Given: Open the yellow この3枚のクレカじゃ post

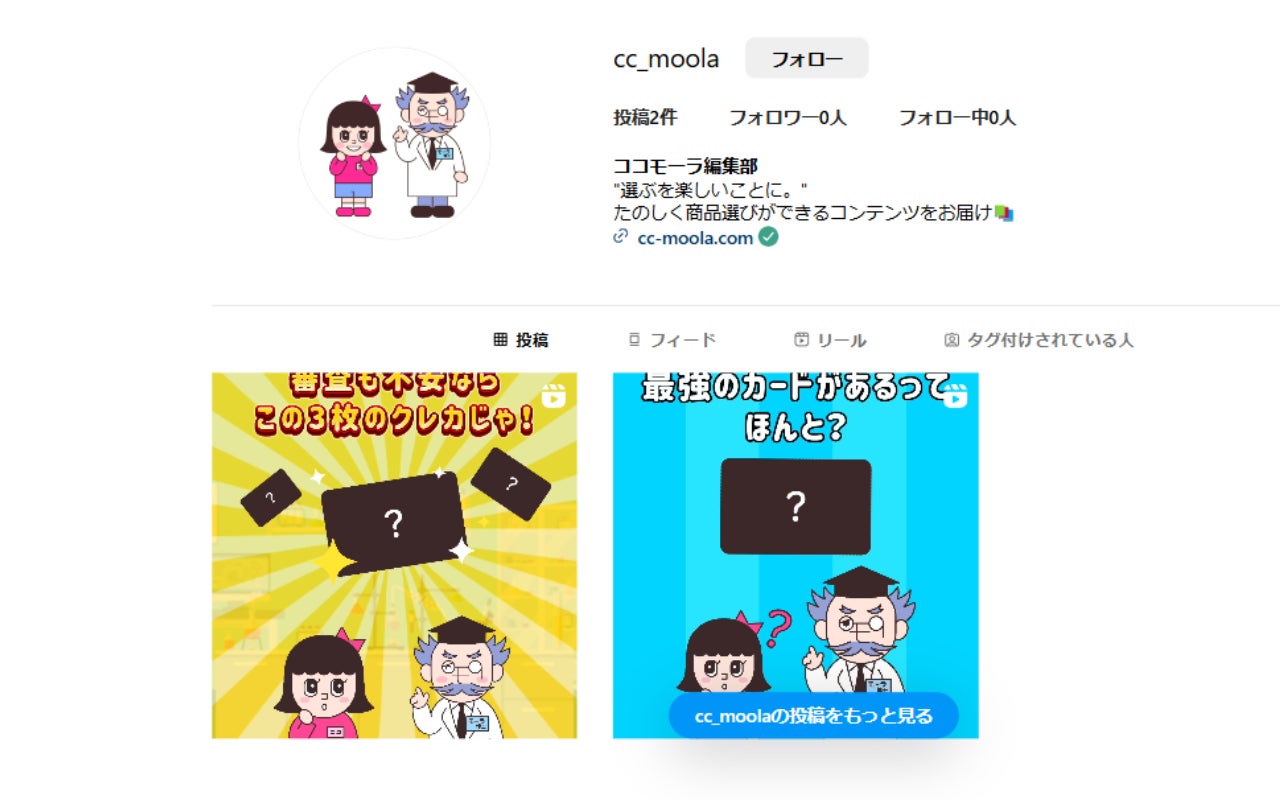Looking at the screenshot, I should click(394, 555).
